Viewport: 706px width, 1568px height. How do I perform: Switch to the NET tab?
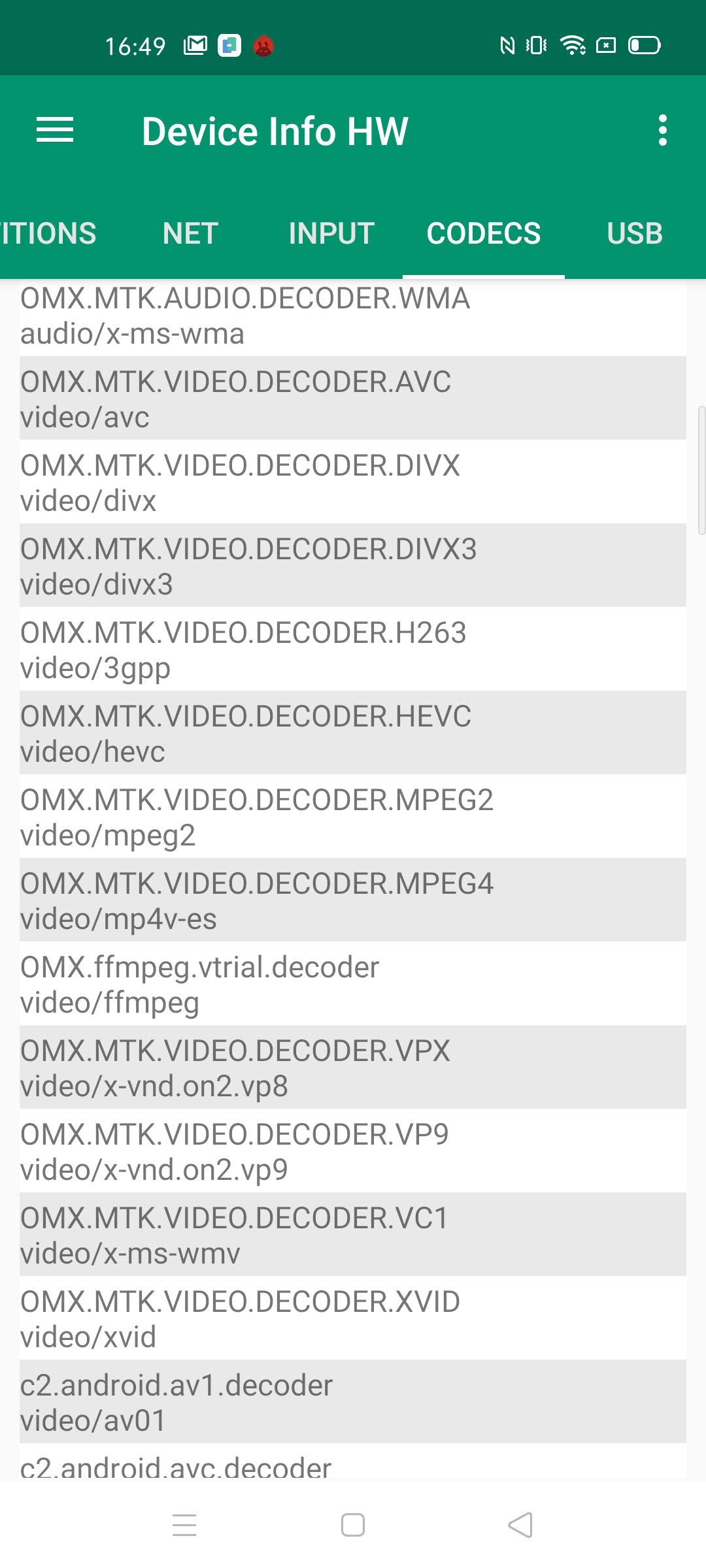190,234
